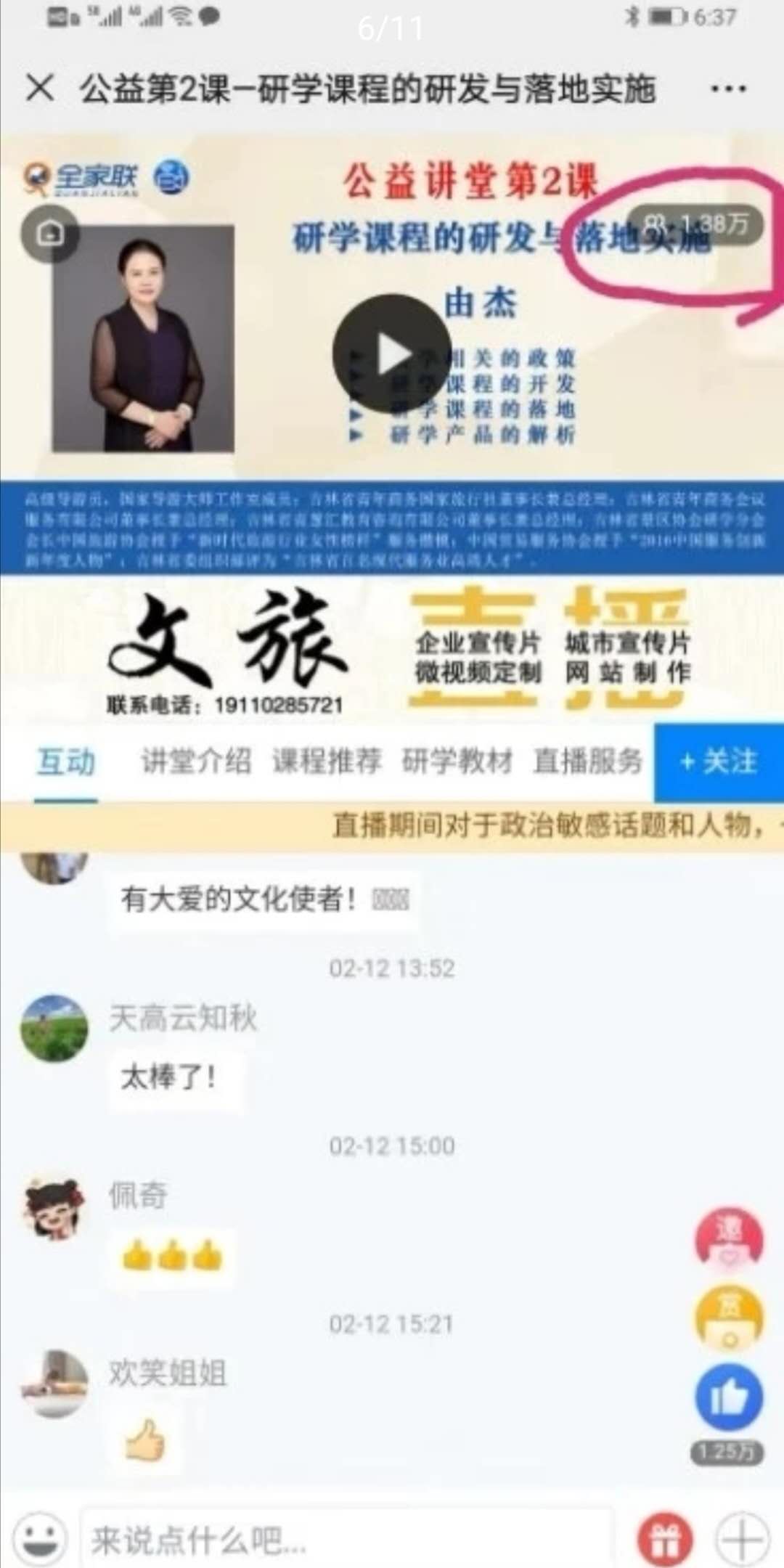
Task: View the 直播服务 tab
Action: pos(588,761)
